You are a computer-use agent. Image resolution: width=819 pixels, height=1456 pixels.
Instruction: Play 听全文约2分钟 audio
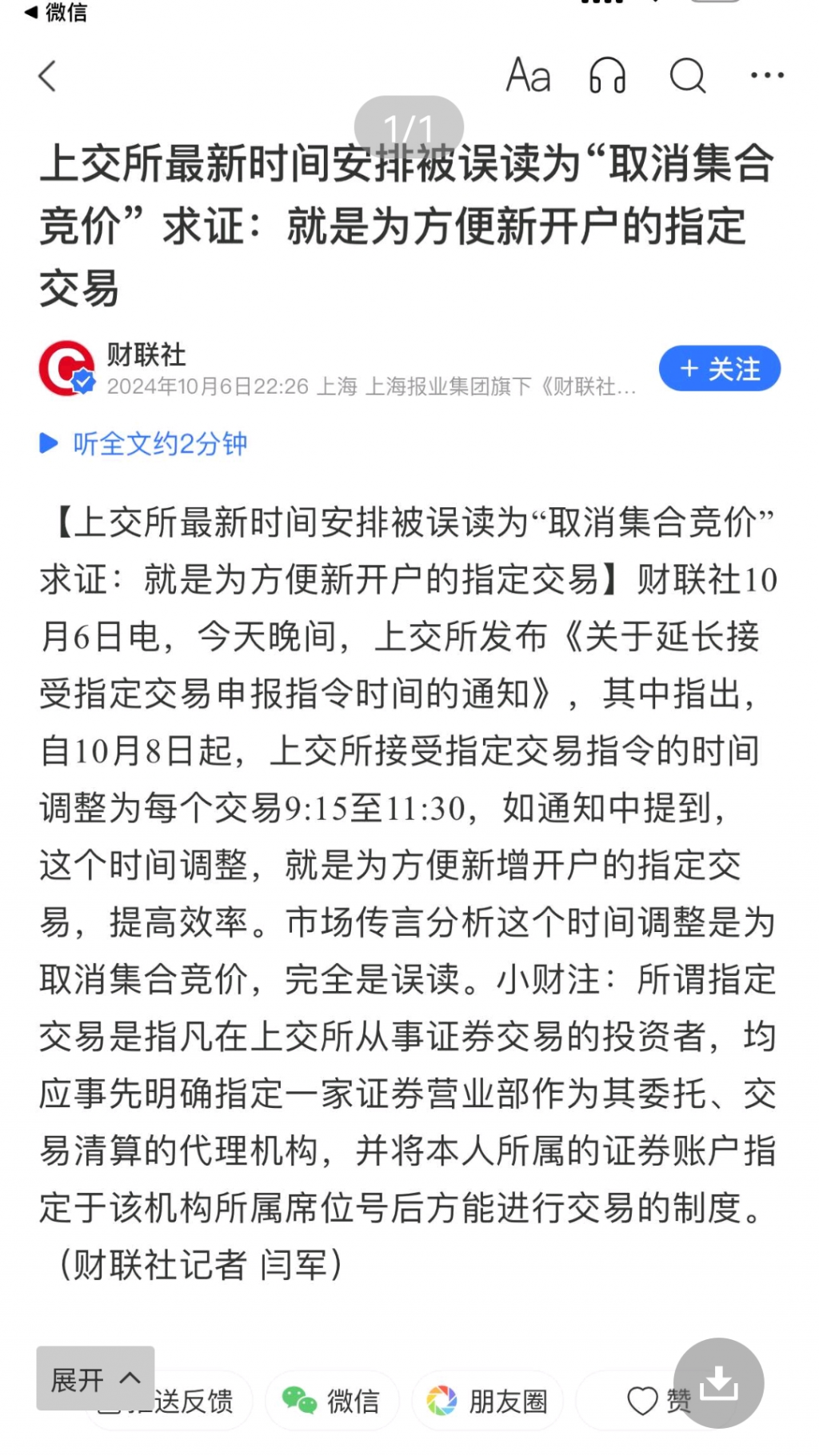(144, 443)
